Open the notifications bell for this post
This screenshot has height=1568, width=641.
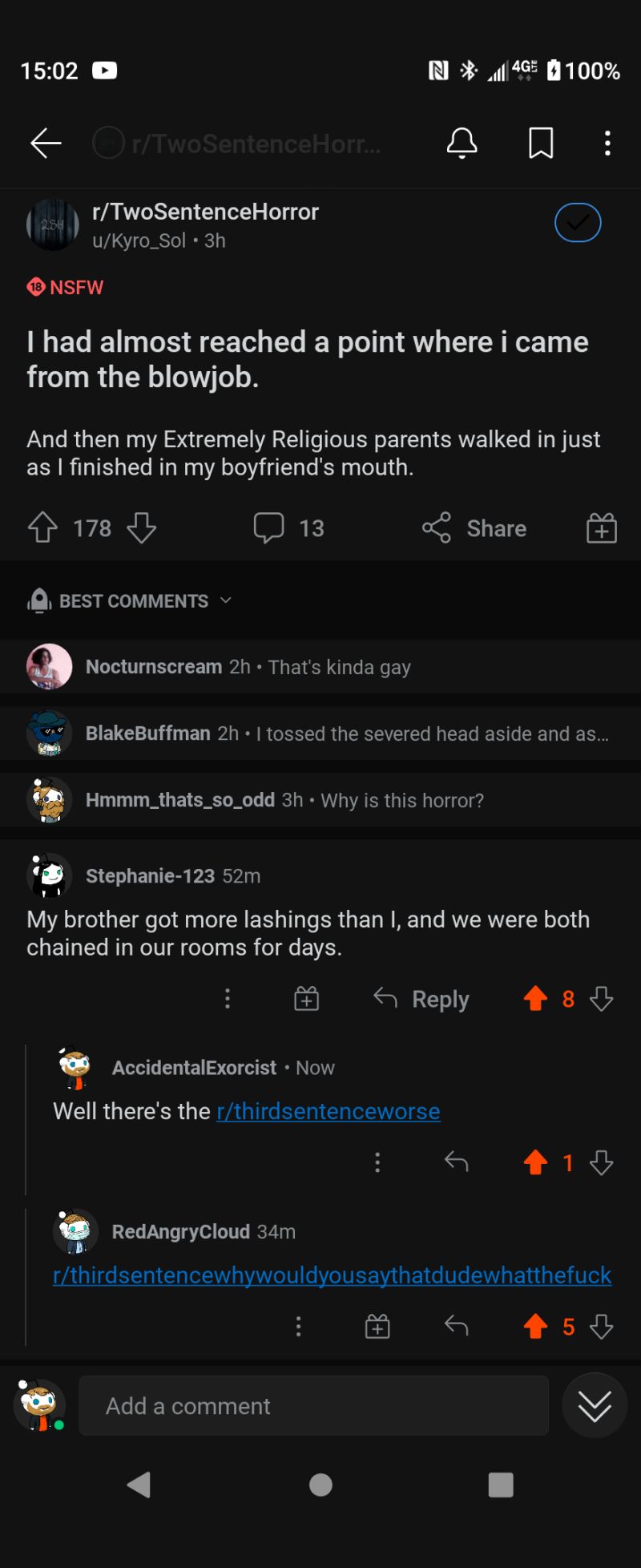coord(462,143)
